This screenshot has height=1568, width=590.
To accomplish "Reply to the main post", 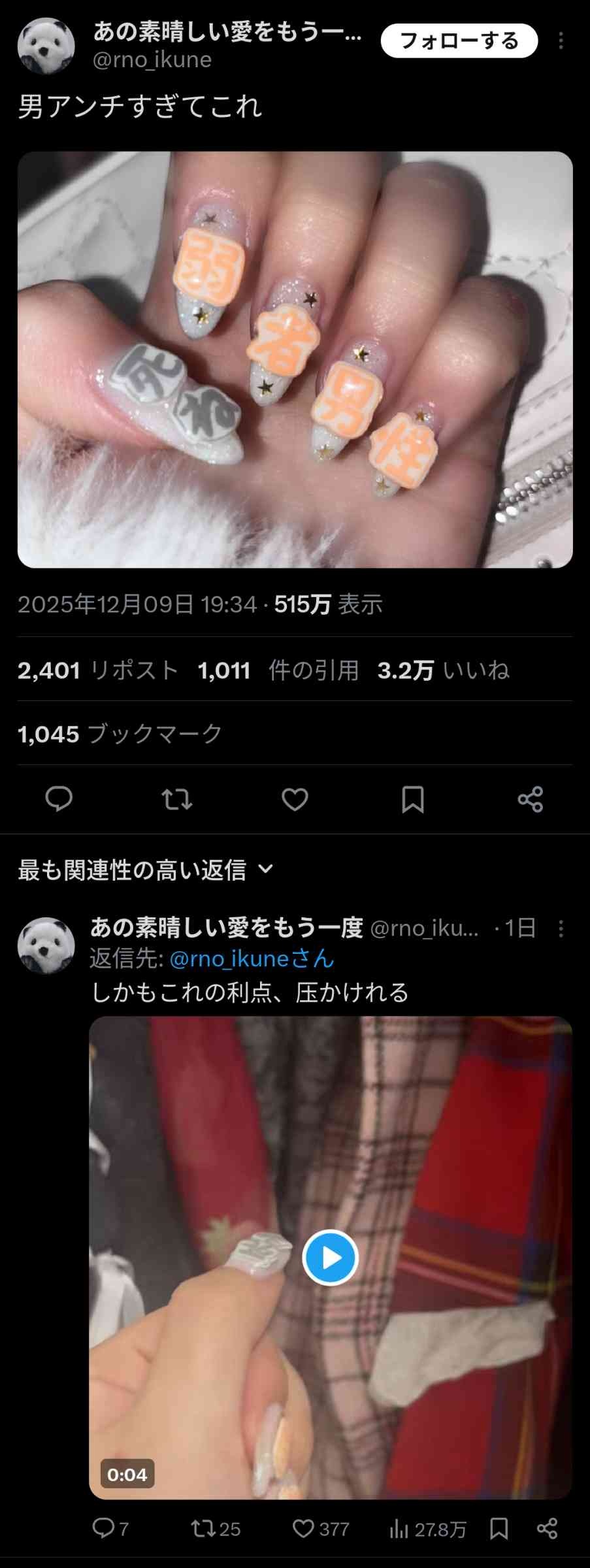I will 59,798.
